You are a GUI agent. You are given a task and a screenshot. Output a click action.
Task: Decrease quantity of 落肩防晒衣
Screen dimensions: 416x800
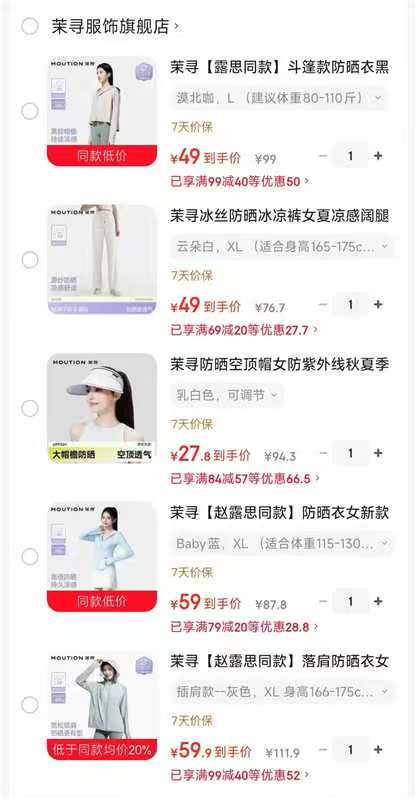pos(323,750)
